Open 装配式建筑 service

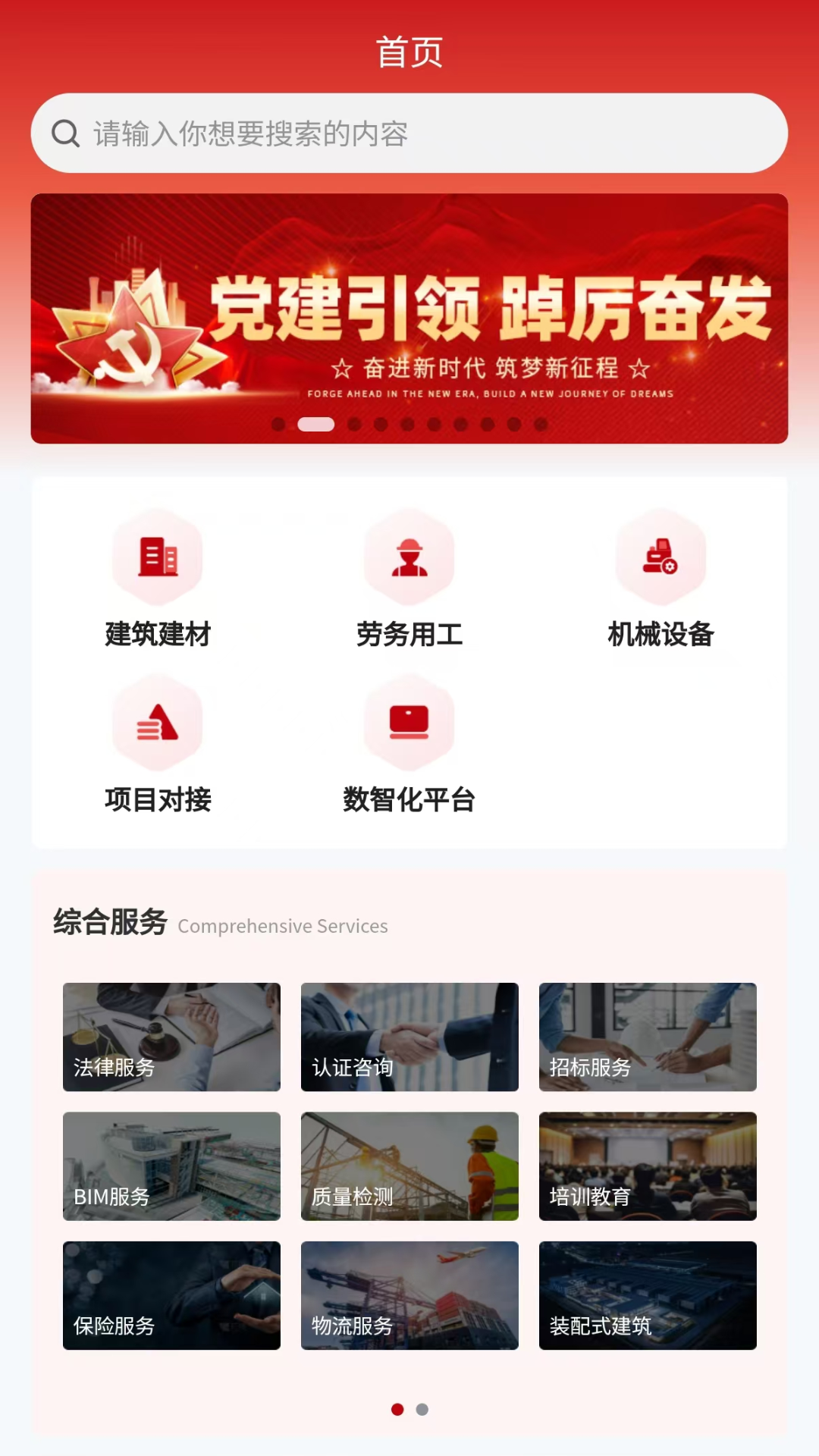coord(648,1295)
